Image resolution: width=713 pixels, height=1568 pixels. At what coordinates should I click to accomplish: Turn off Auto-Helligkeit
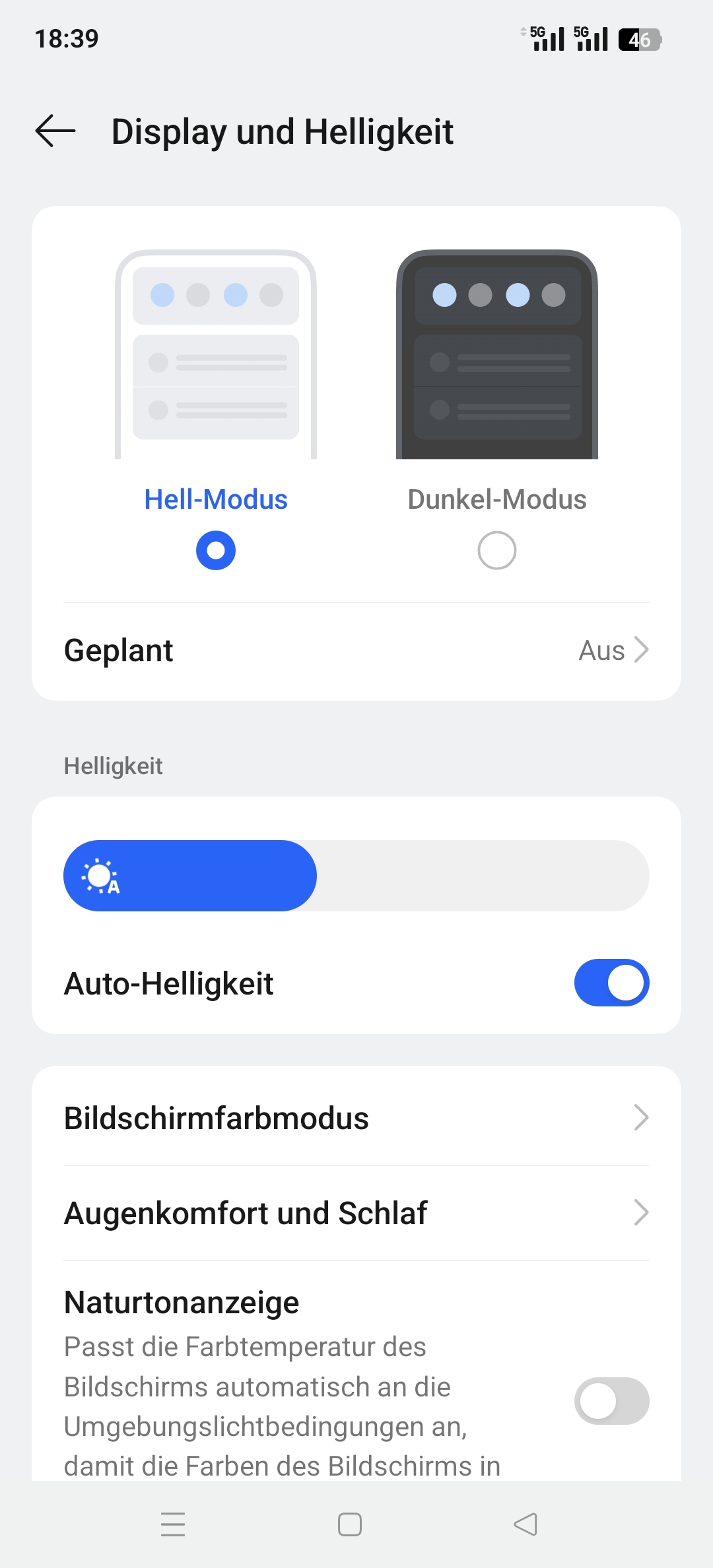612,983
